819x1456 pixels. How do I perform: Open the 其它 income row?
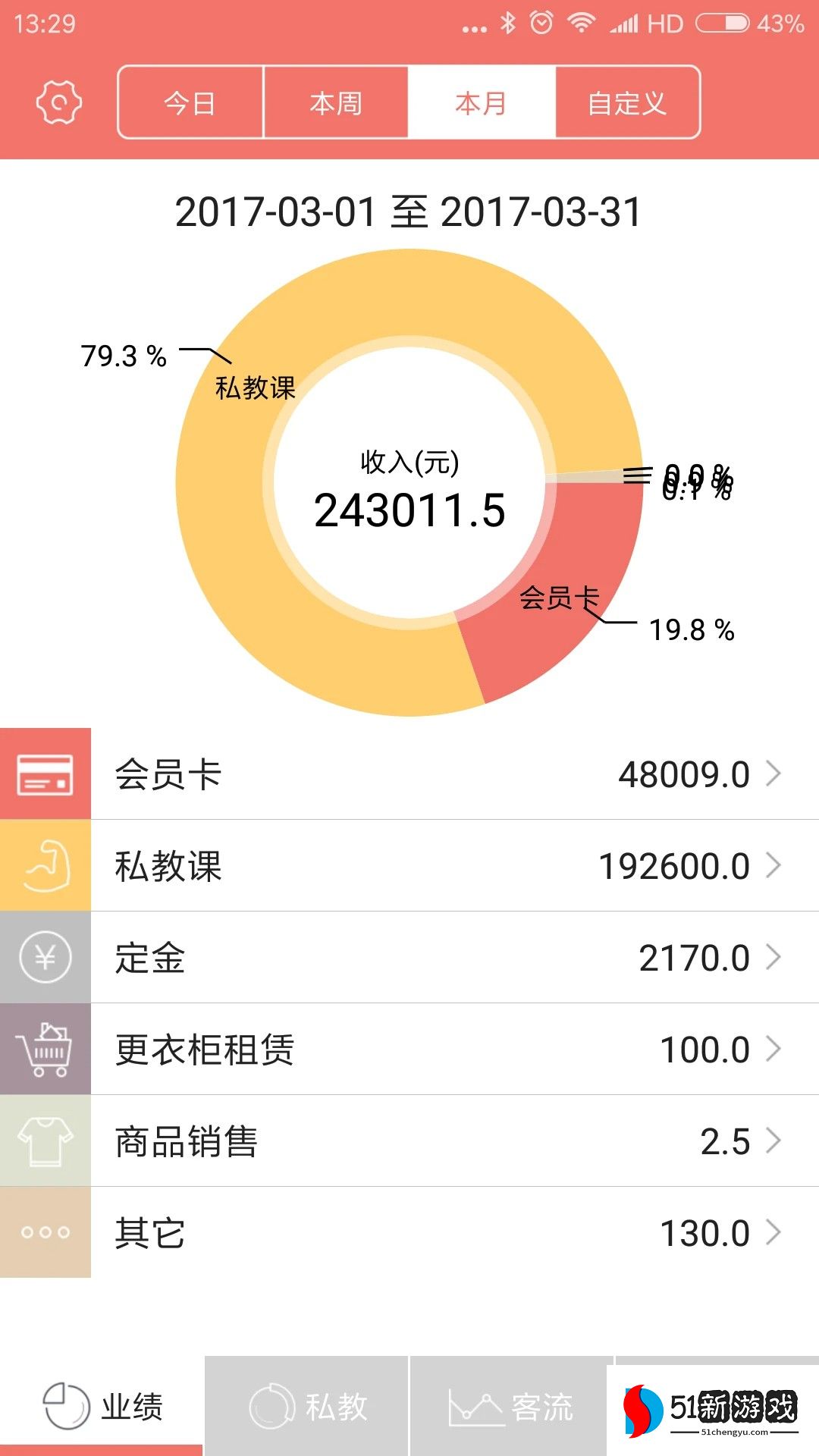[409, 1233]
